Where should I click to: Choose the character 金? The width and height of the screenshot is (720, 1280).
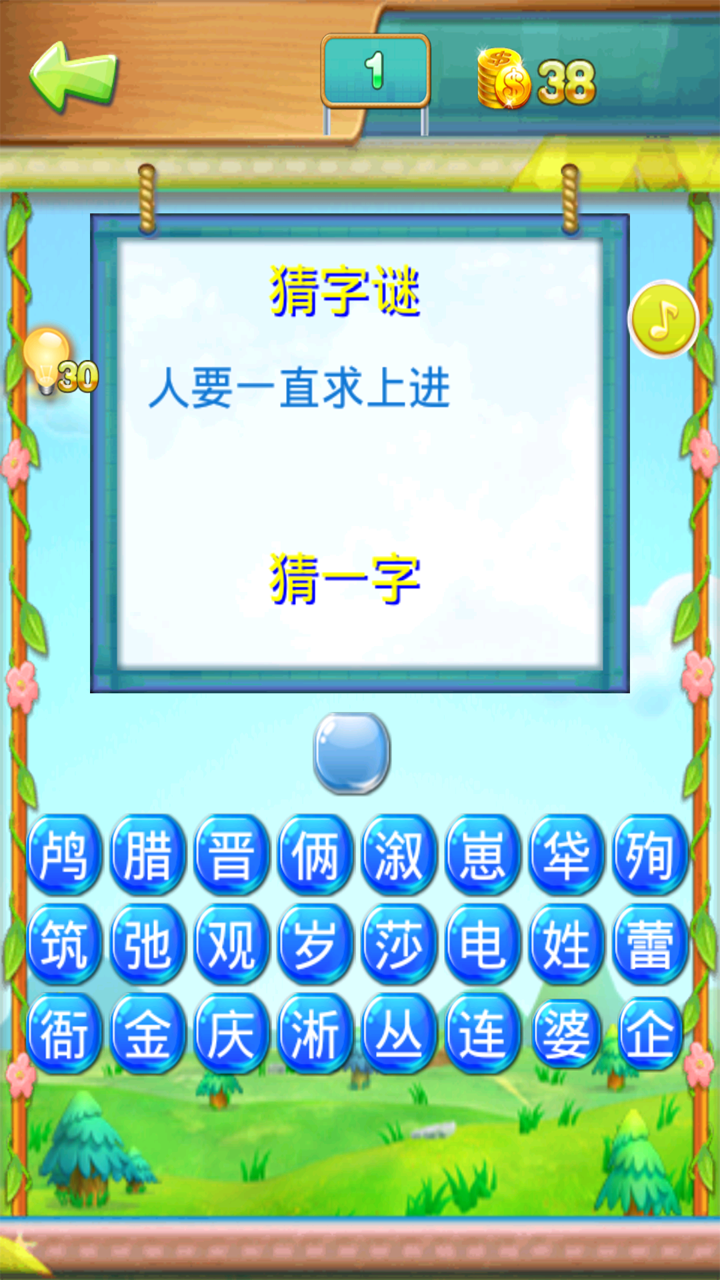click(148, 1034)
